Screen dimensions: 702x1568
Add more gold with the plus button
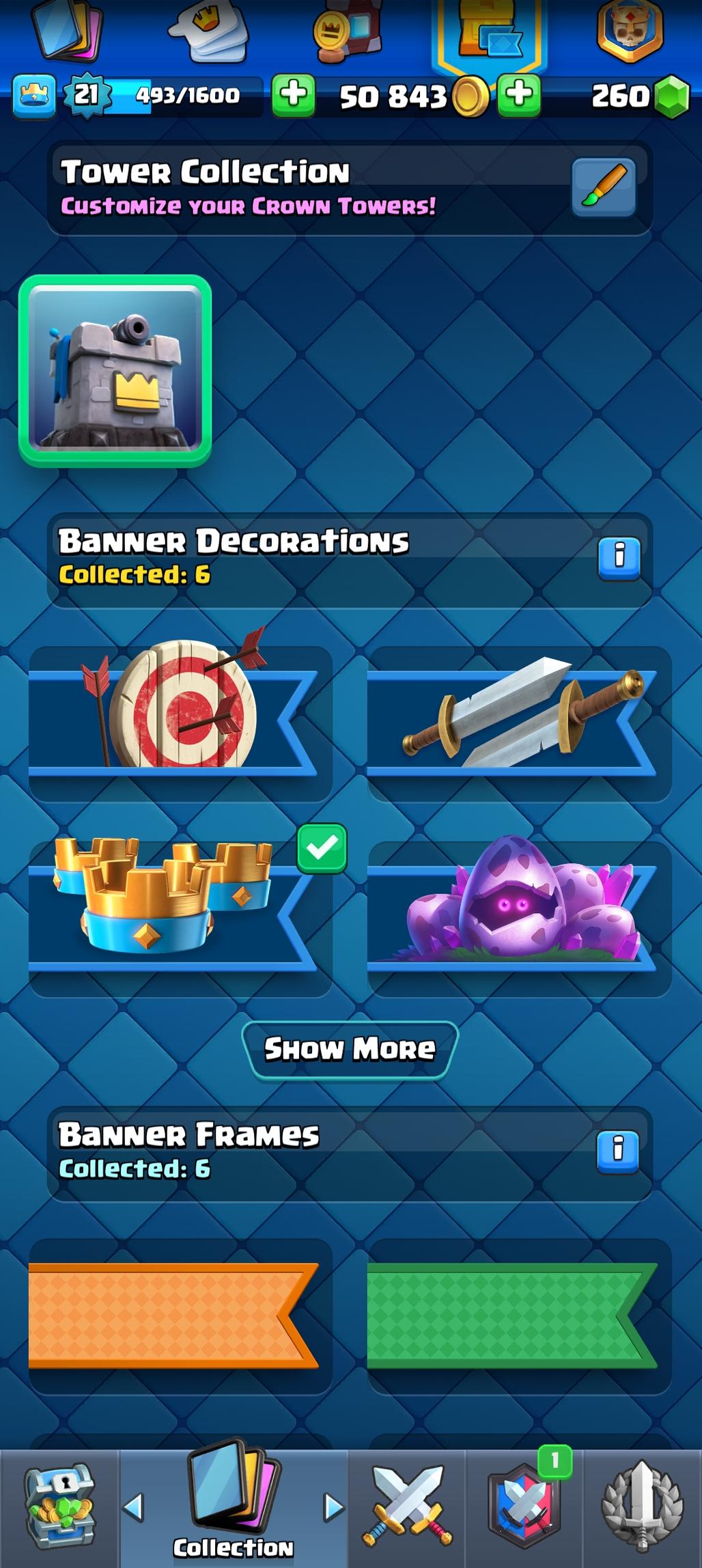click(x=519, y=96)
